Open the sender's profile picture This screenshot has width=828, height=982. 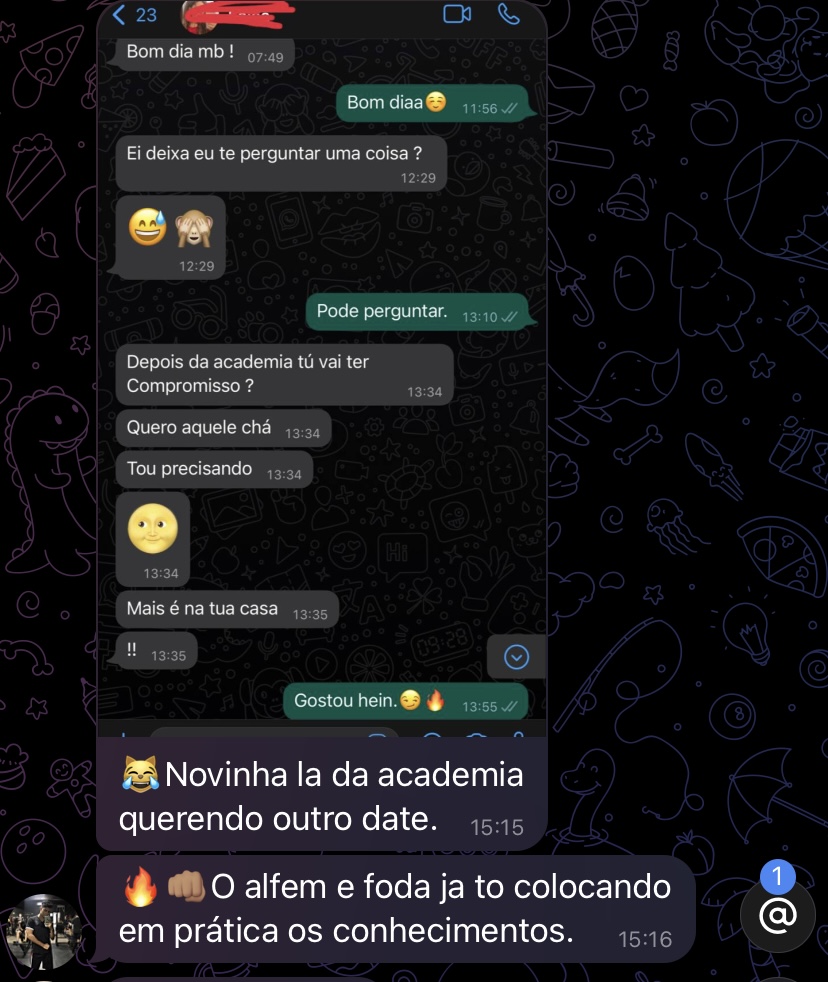click(x=43, y=931)
